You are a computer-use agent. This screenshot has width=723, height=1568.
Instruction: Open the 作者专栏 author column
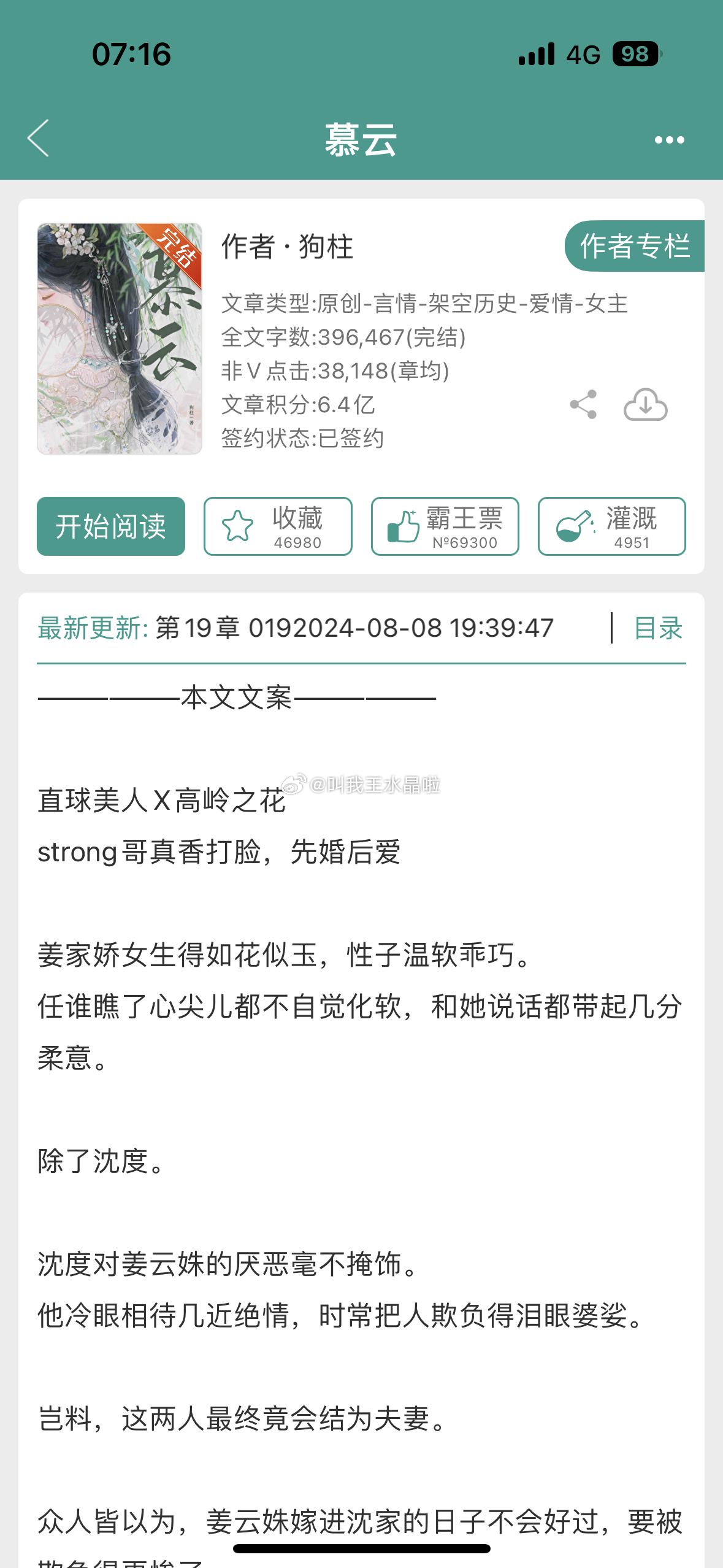tap(634, 246)
